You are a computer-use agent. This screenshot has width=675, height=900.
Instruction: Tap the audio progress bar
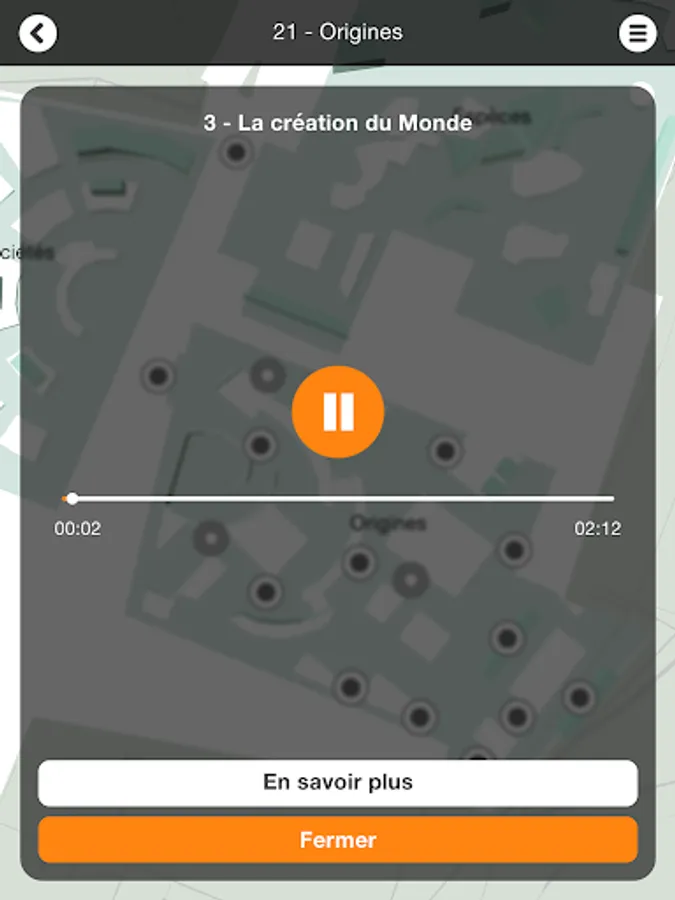click(x=340, y=498)
